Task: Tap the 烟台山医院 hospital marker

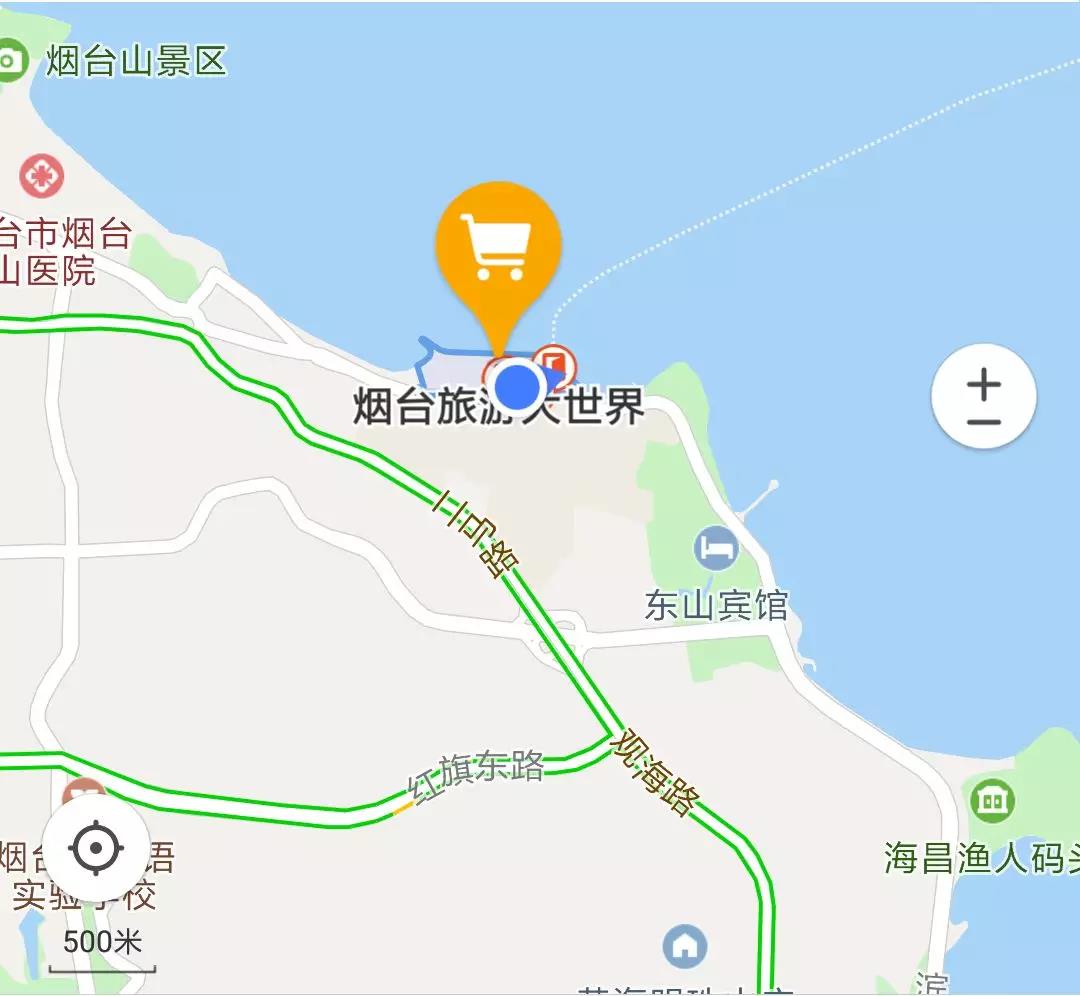Action: [41, 177]
